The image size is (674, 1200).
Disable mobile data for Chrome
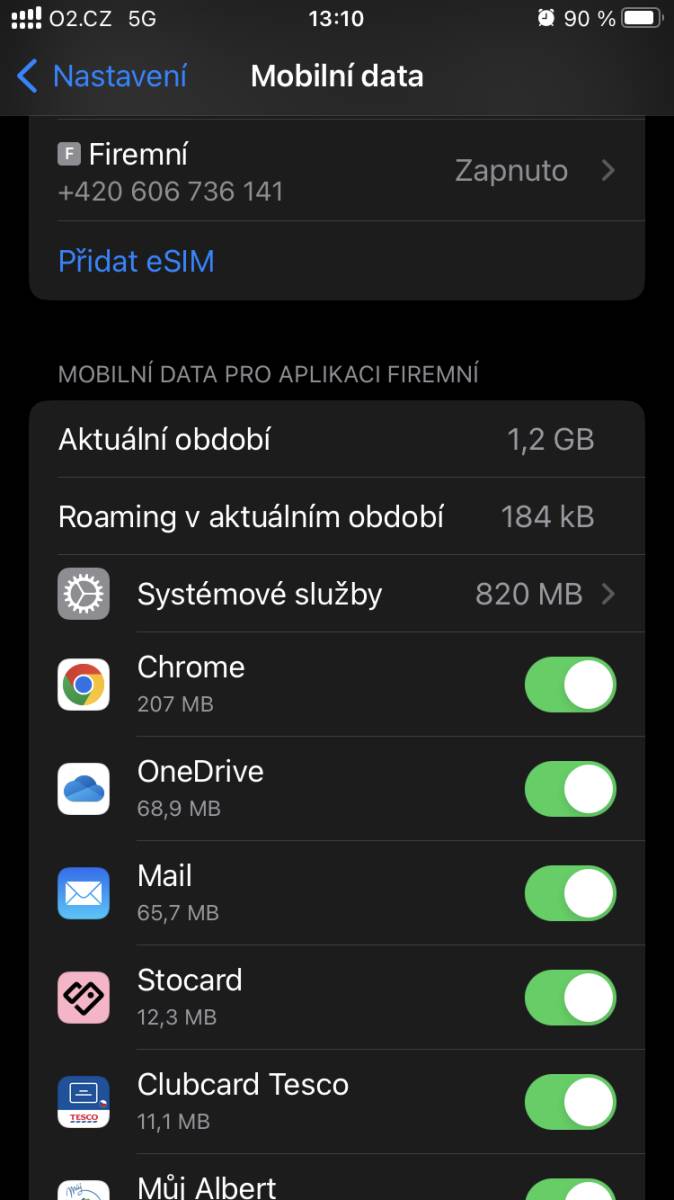point(570,685)
